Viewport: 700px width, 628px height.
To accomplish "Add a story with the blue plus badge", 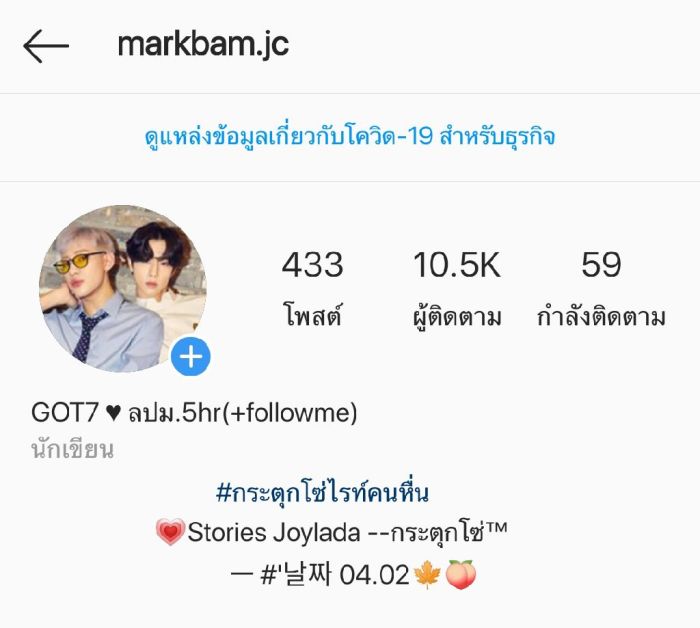I will [191, 356].
